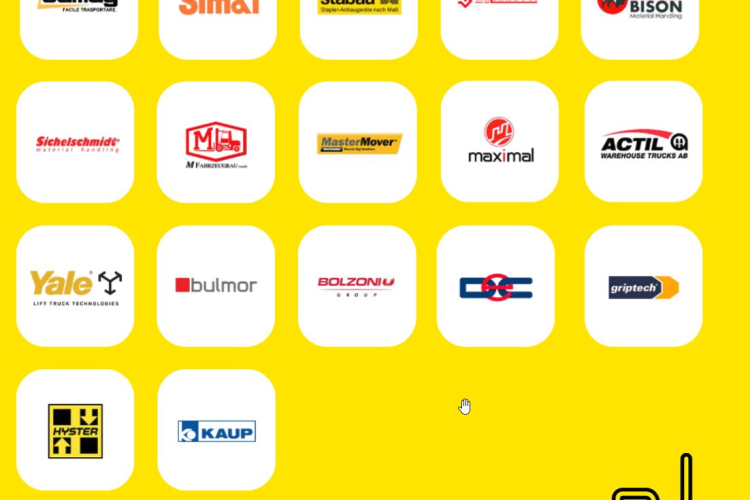Open the M Fahrzeugbau brand tile

click(216, 143)
